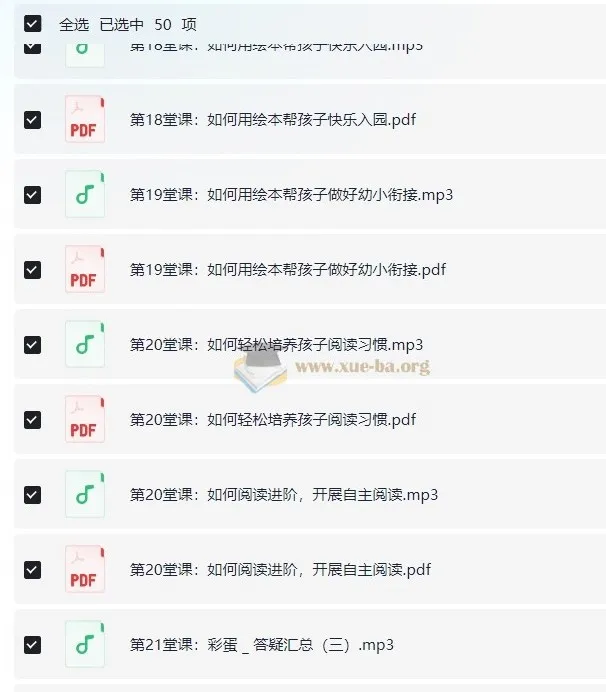The height and width of the screenshot is (692, 606).
Task: Open audio 第19堂课：如何用绘本帮孩子做好幼小衔接.mp3
Action: pos(291,195)
